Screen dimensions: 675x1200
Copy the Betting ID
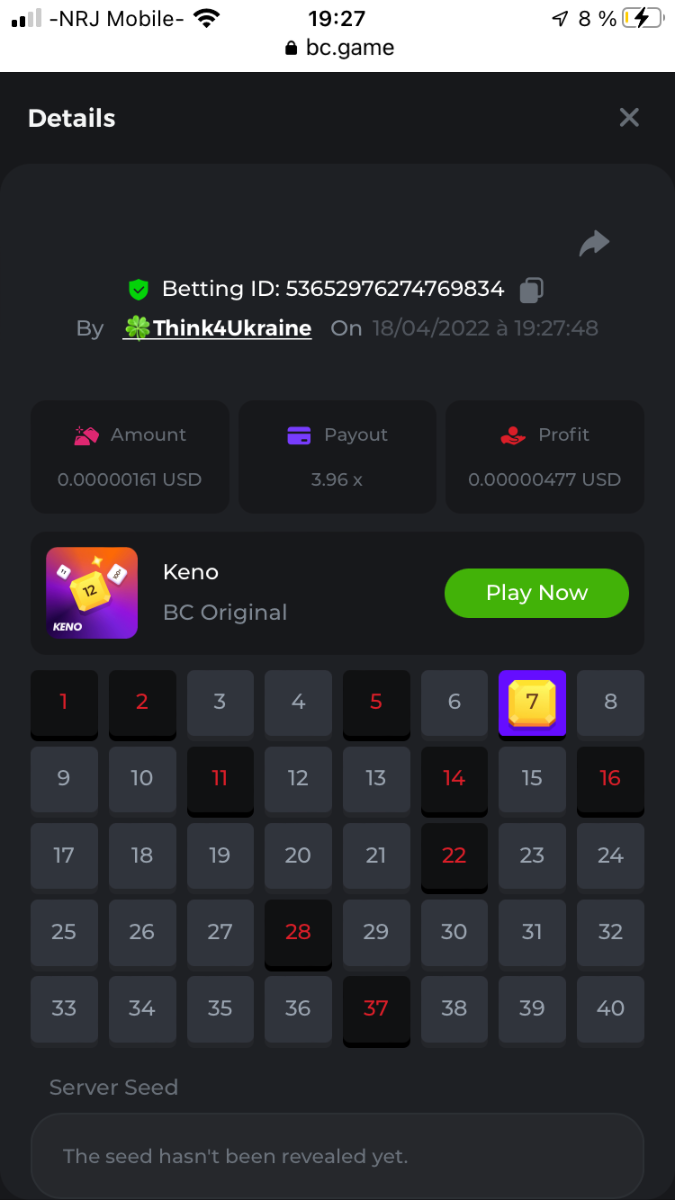coord(531,290)
